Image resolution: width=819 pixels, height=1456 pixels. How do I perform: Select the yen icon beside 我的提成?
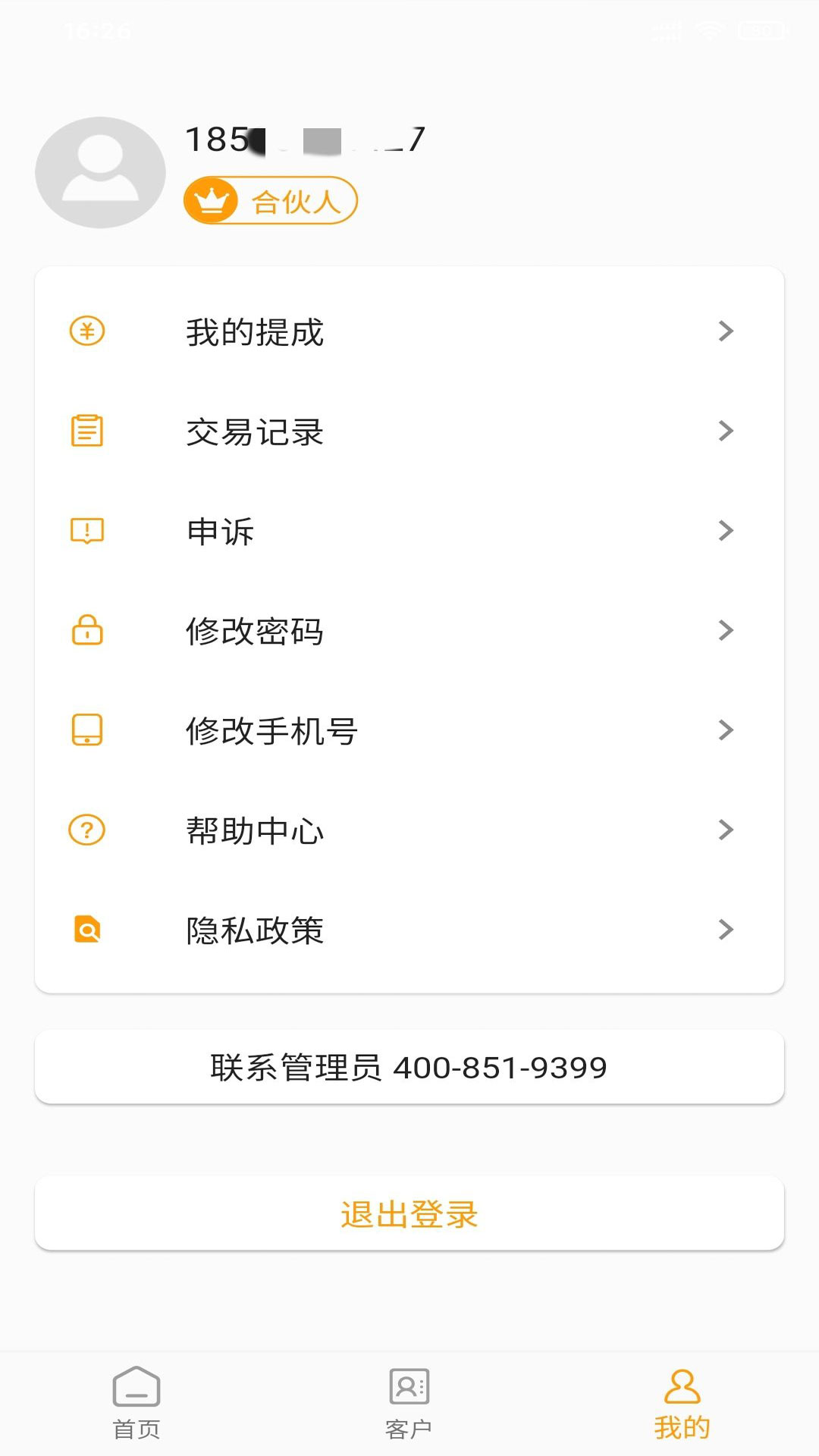86,331
